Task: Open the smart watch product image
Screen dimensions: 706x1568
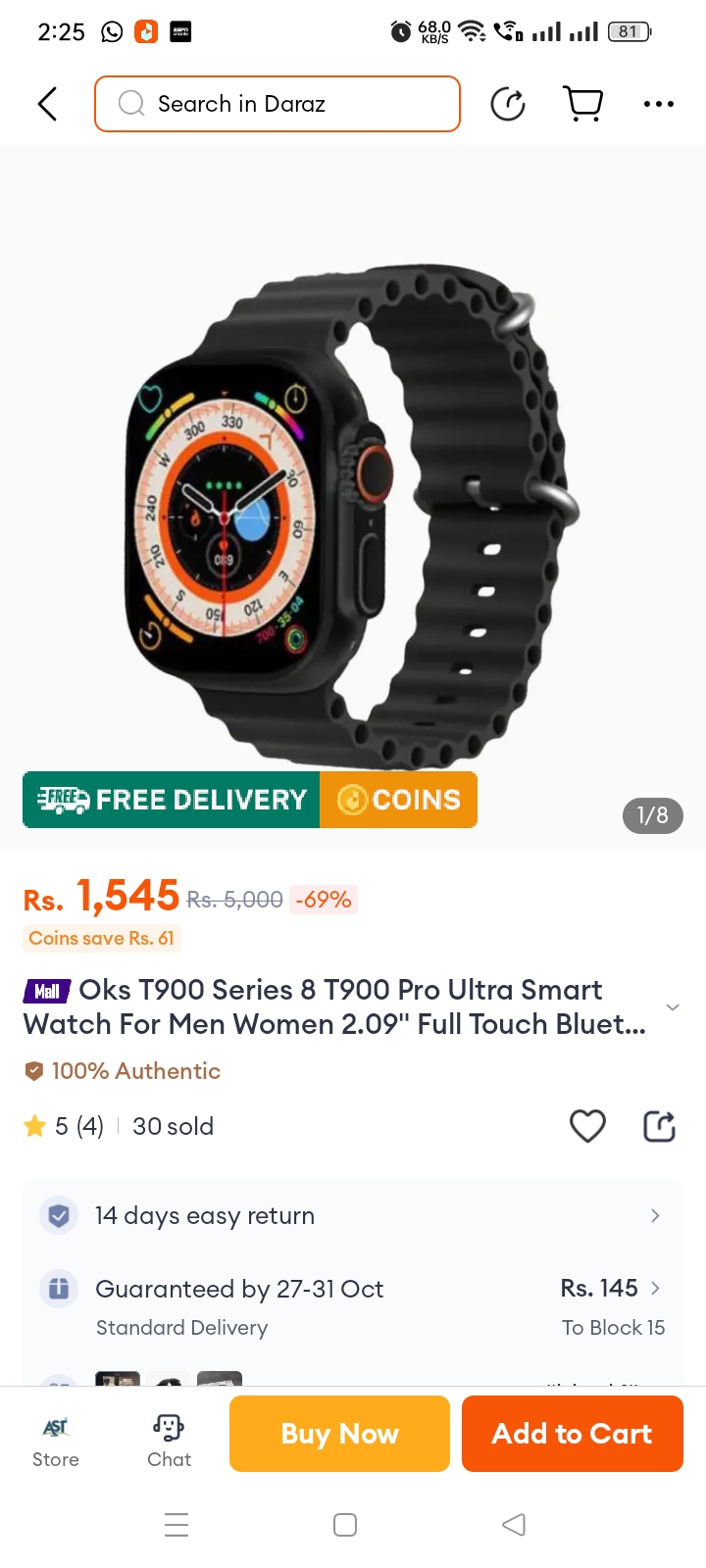Action: coord(353,510)
